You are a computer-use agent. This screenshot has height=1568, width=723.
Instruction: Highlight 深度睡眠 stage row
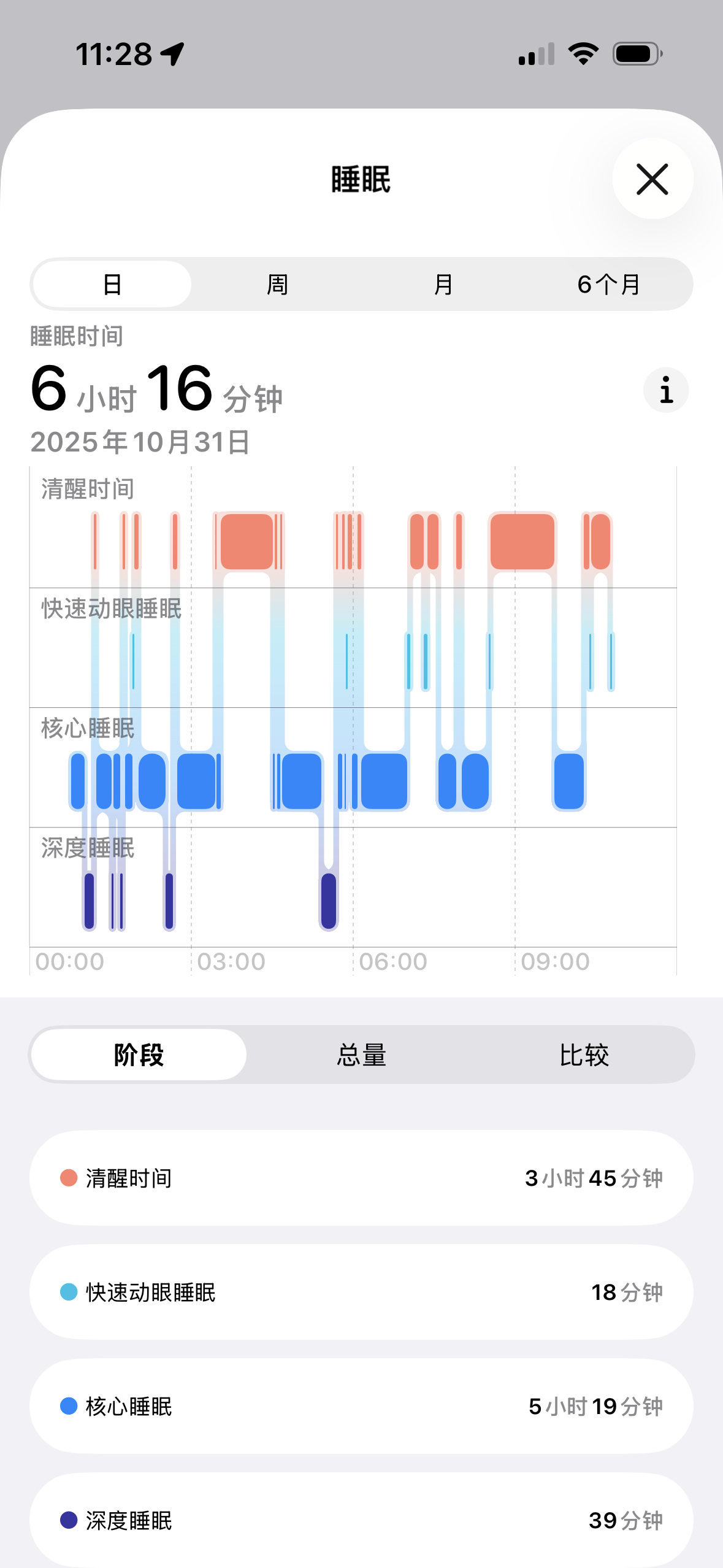click(x=361, y=1520)
